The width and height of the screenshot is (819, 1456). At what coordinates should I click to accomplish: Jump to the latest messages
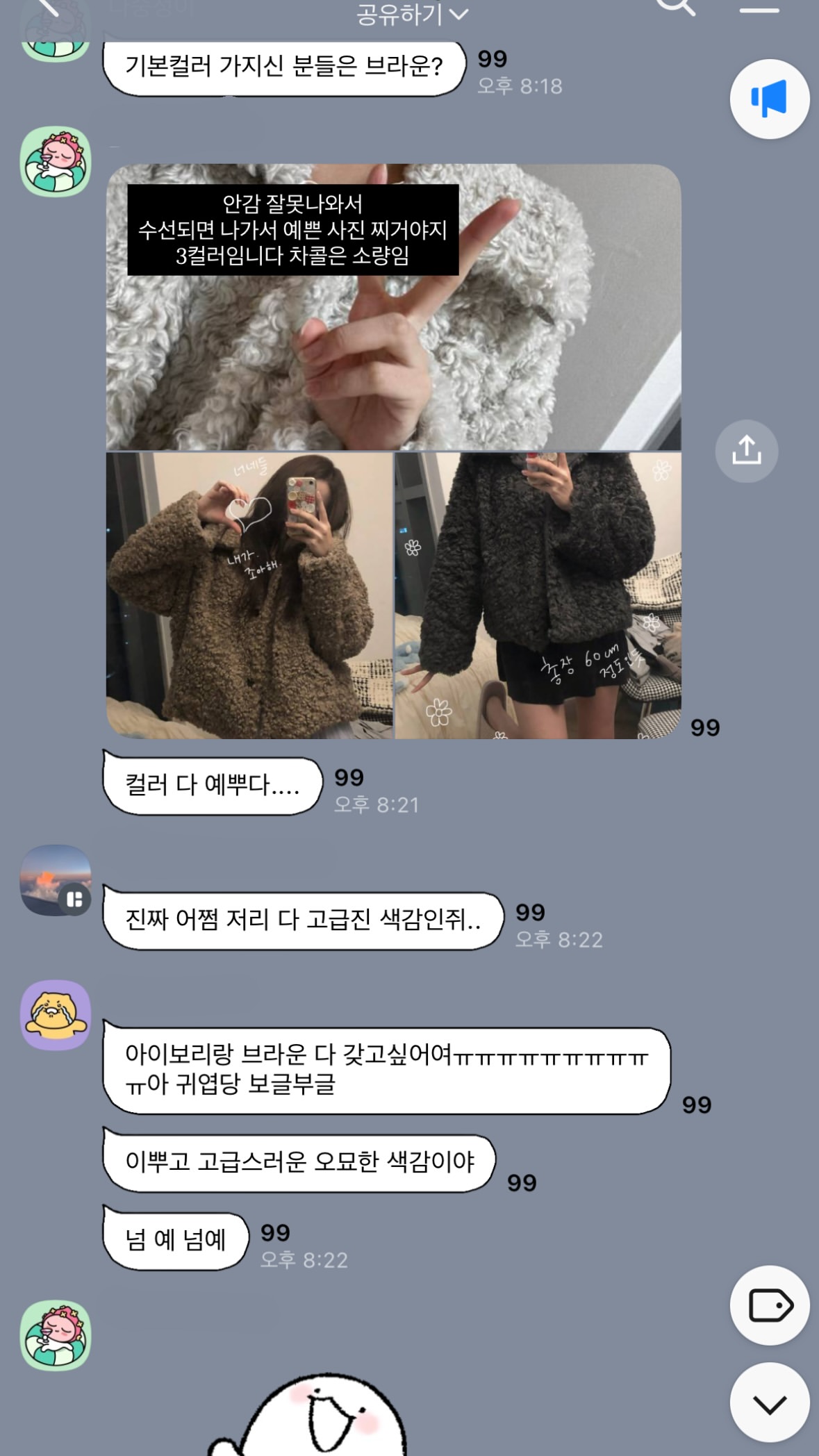[769, 1403]
